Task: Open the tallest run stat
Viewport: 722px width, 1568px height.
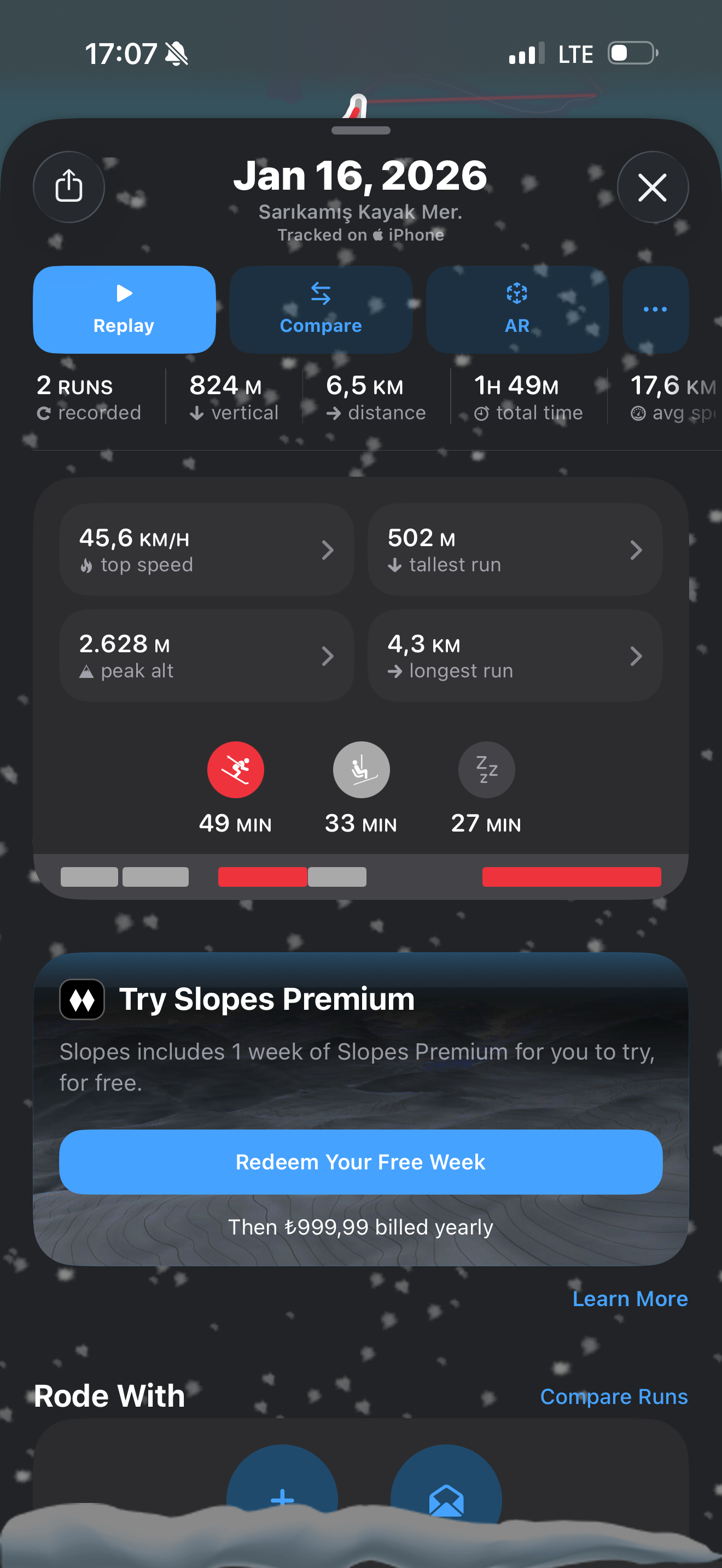Action: [x=514, y=549]
